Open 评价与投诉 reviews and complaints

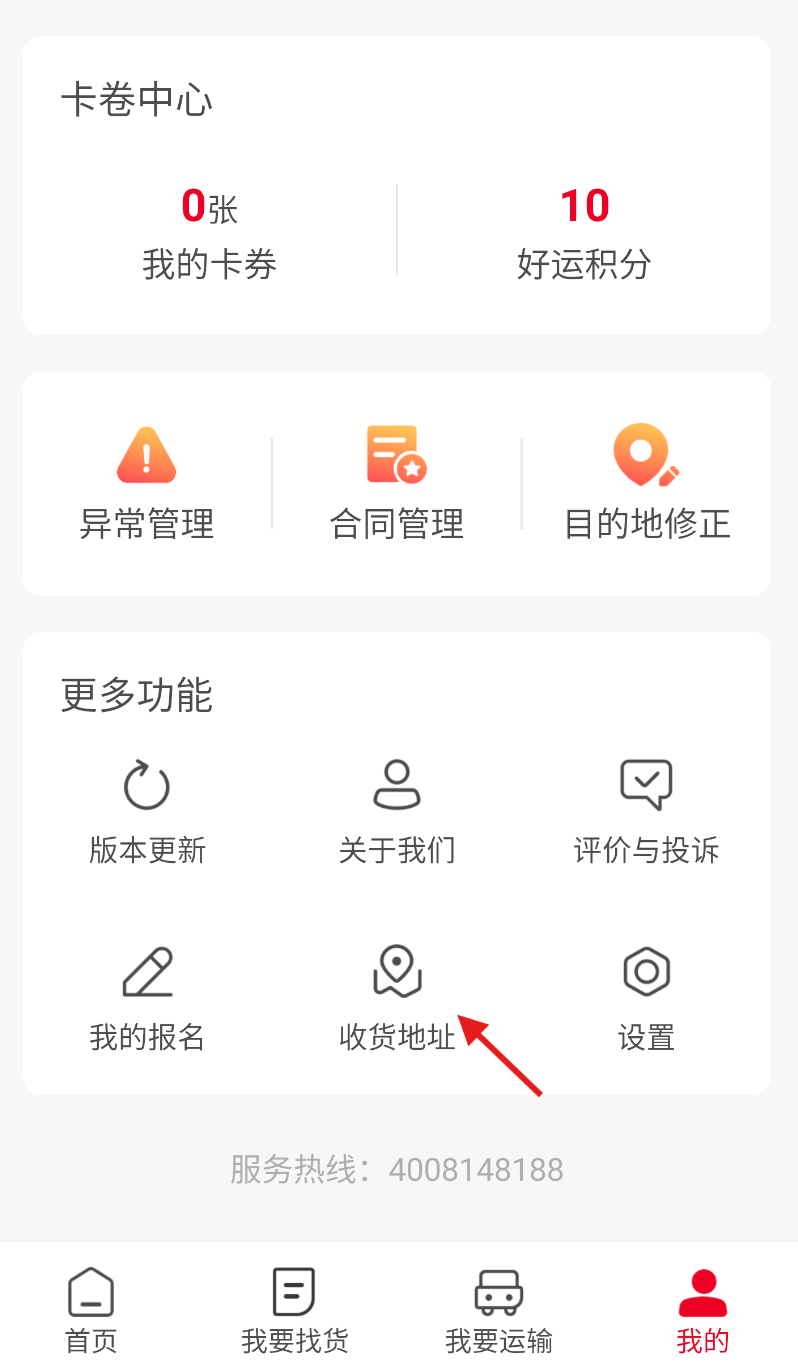click(647, 811)
